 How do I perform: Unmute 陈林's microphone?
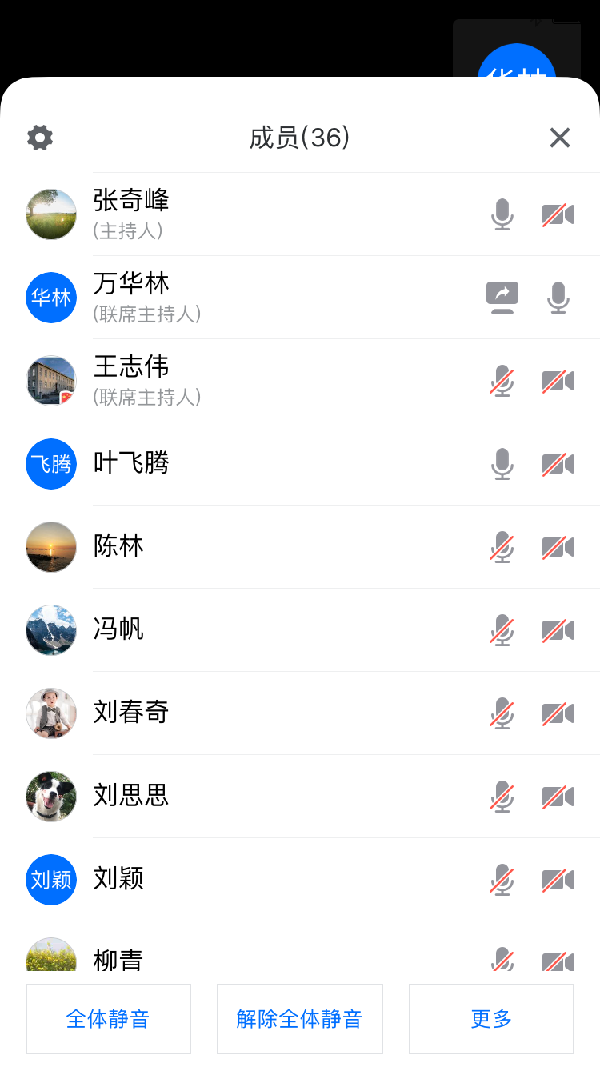(503, 546)
